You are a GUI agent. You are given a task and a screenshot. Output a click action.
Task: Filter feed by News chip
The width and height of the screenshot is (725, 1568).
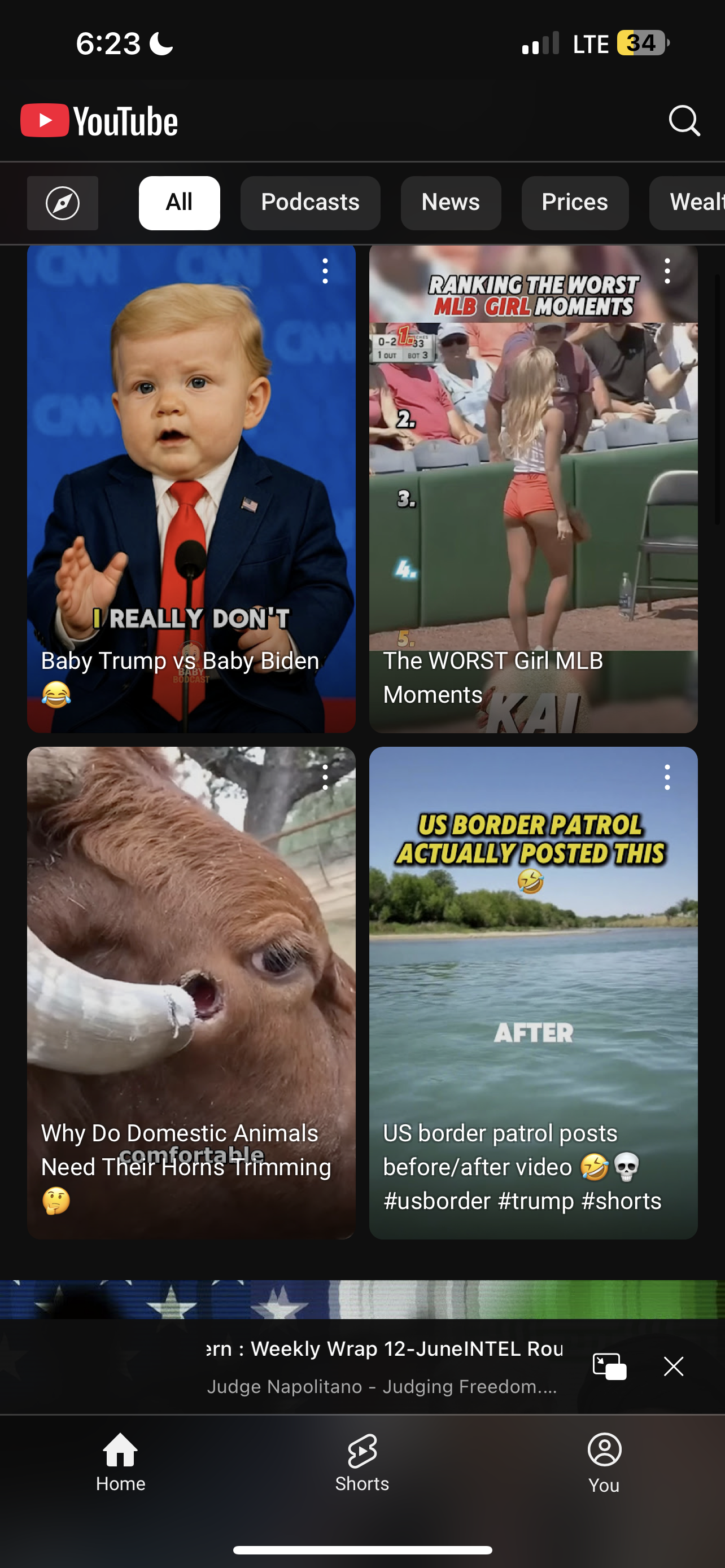(x=451, y=203)
